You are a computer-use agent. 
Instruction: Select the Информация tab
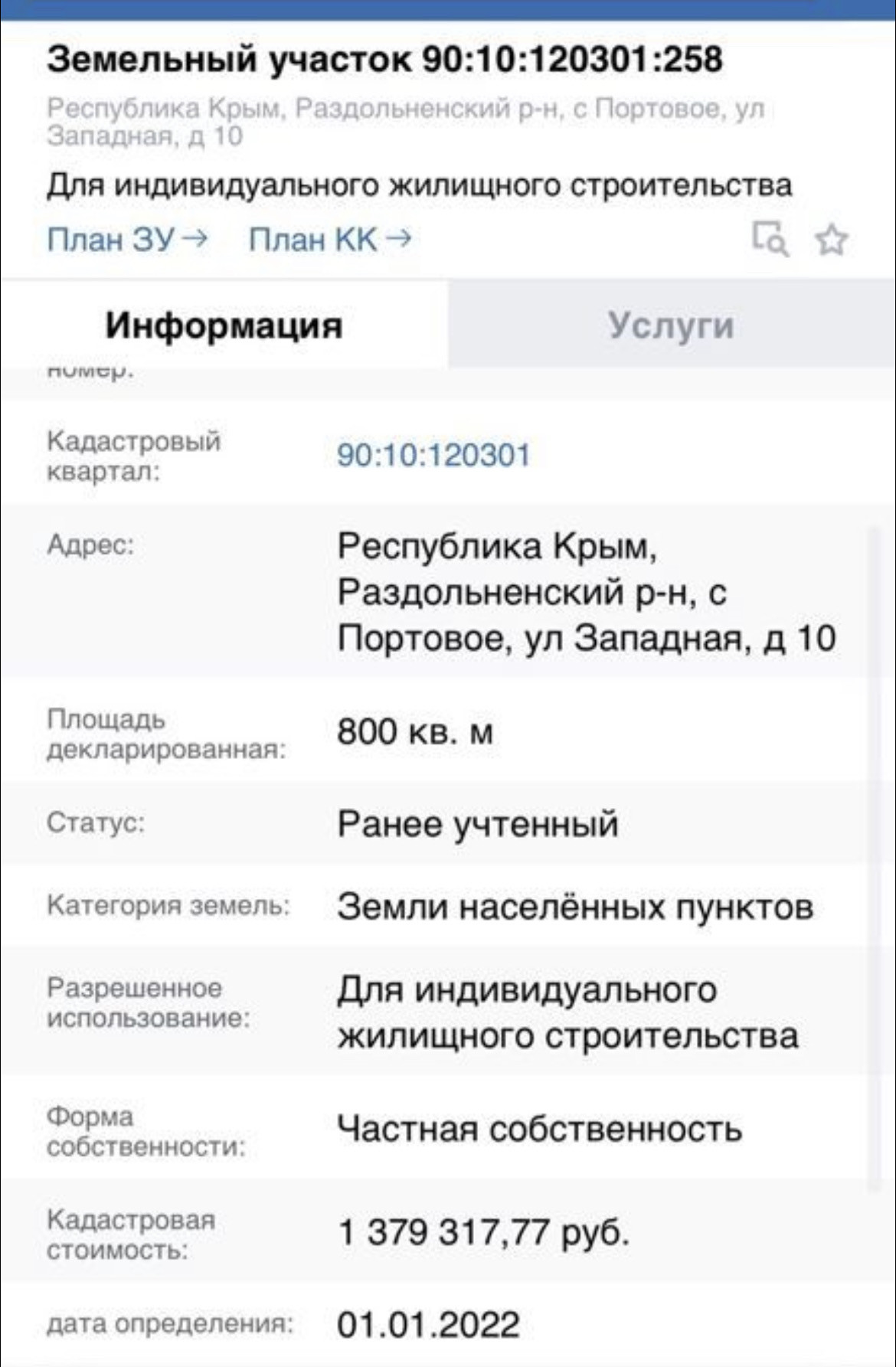(x=224, y=325)
